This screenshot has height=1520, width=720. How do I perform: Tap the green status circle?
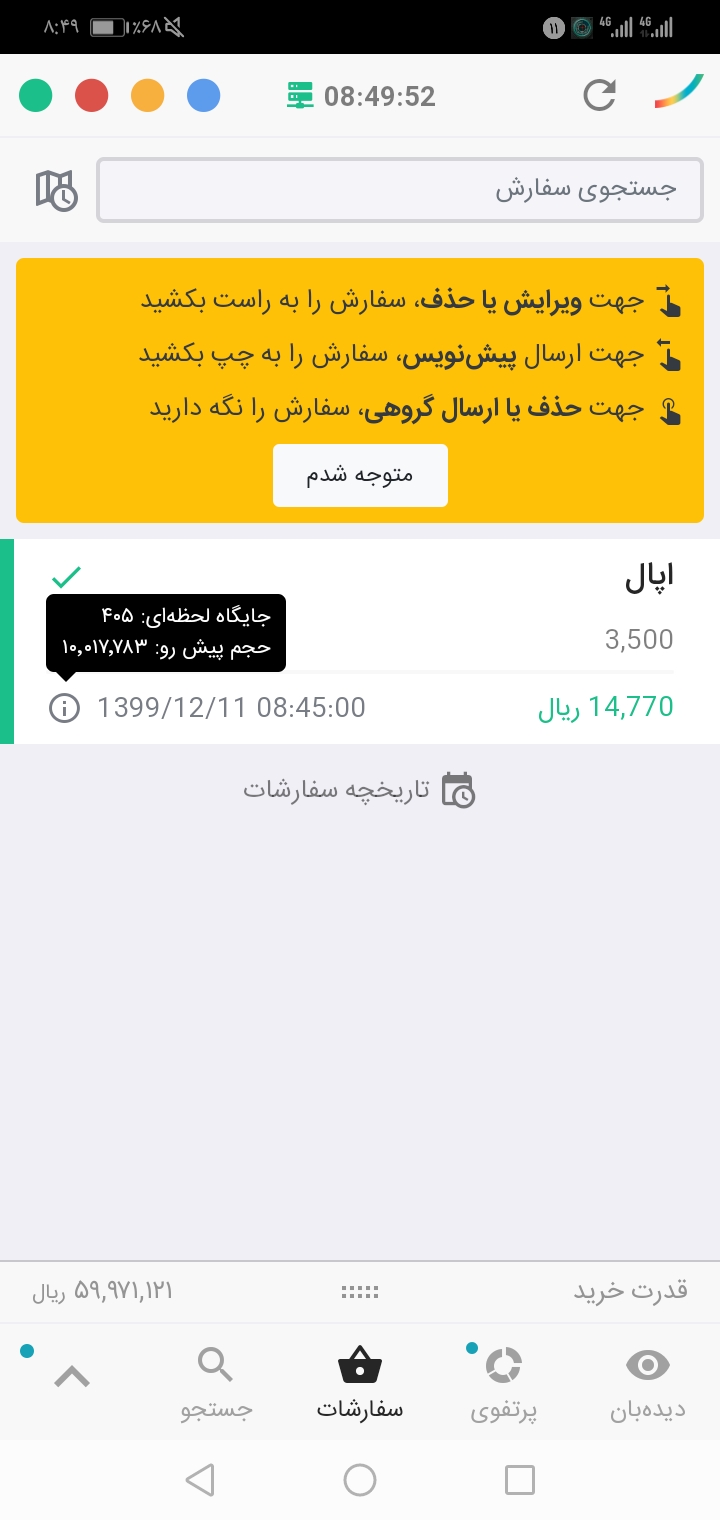click(x=36, y=96)
